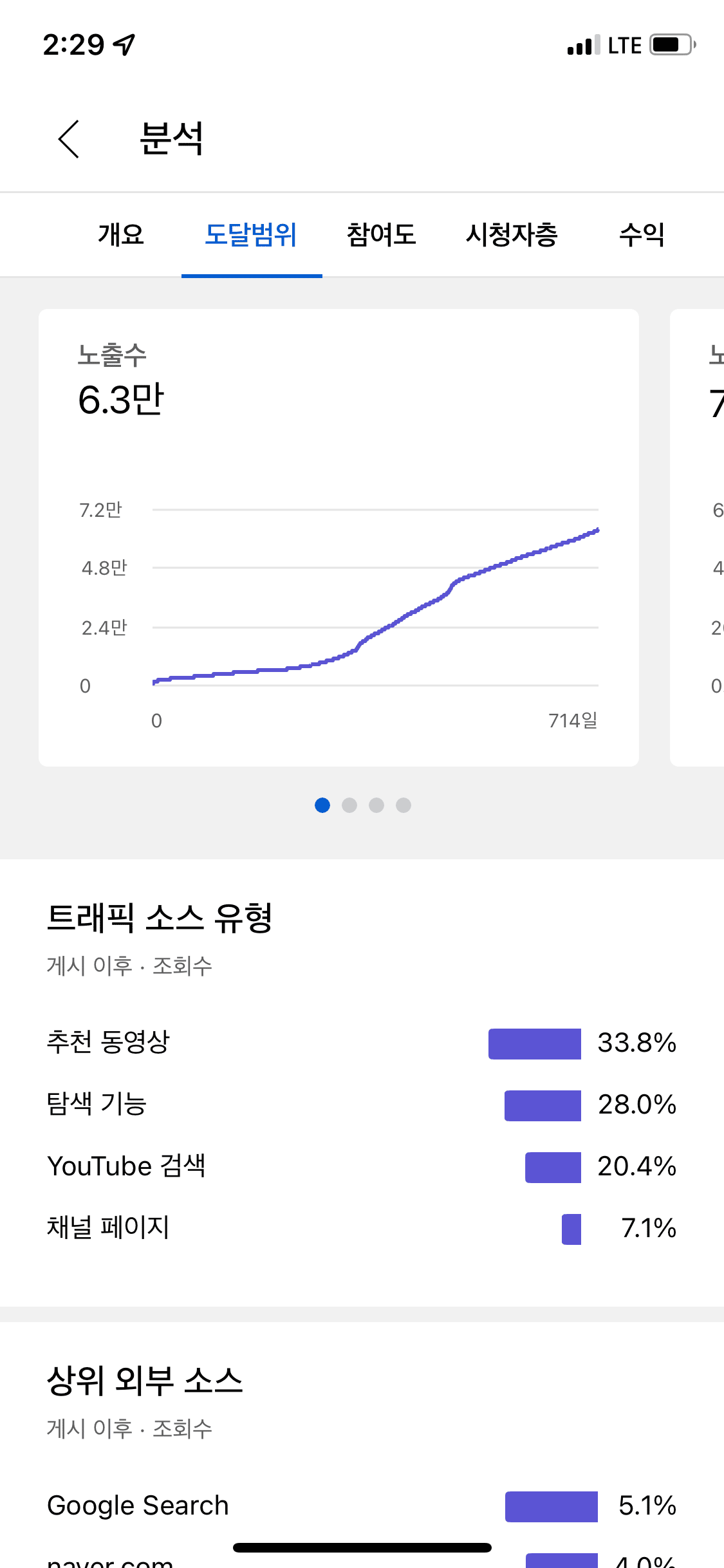Switch to the 시청자층 tab
Screen dimensions: 724x1568
[512, 234]
